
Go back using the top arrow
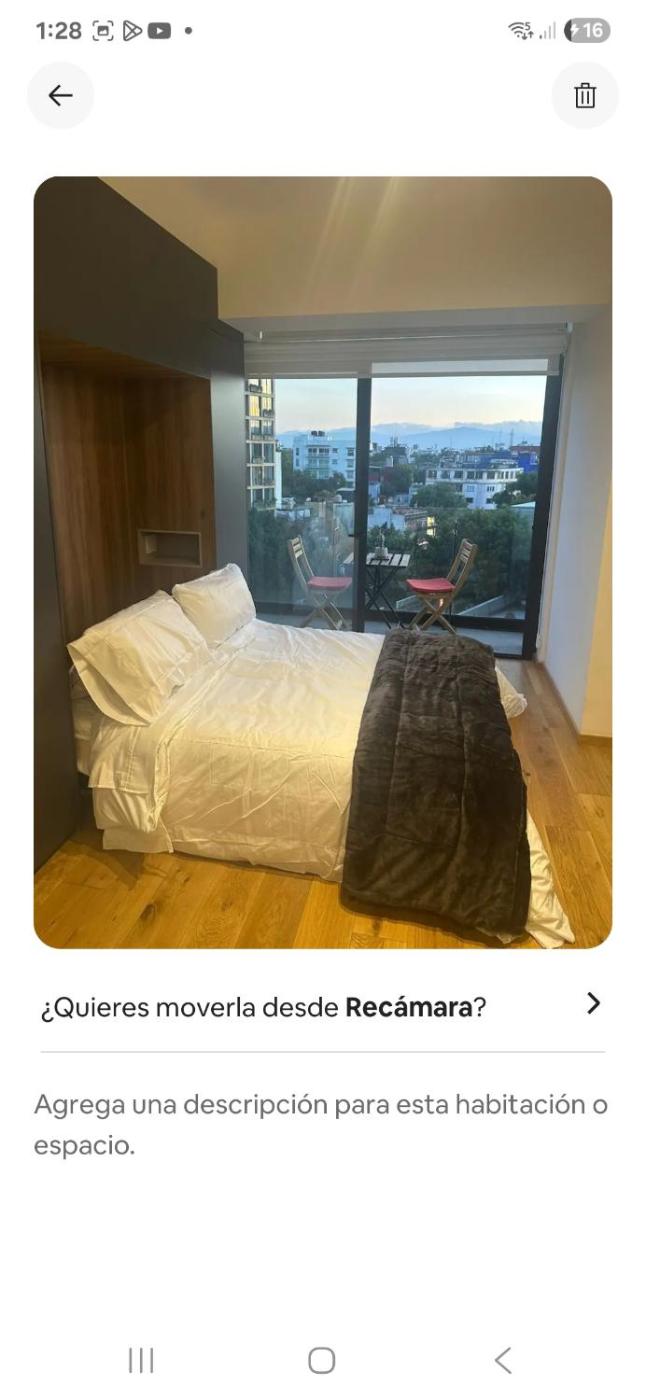pos(60,95)
